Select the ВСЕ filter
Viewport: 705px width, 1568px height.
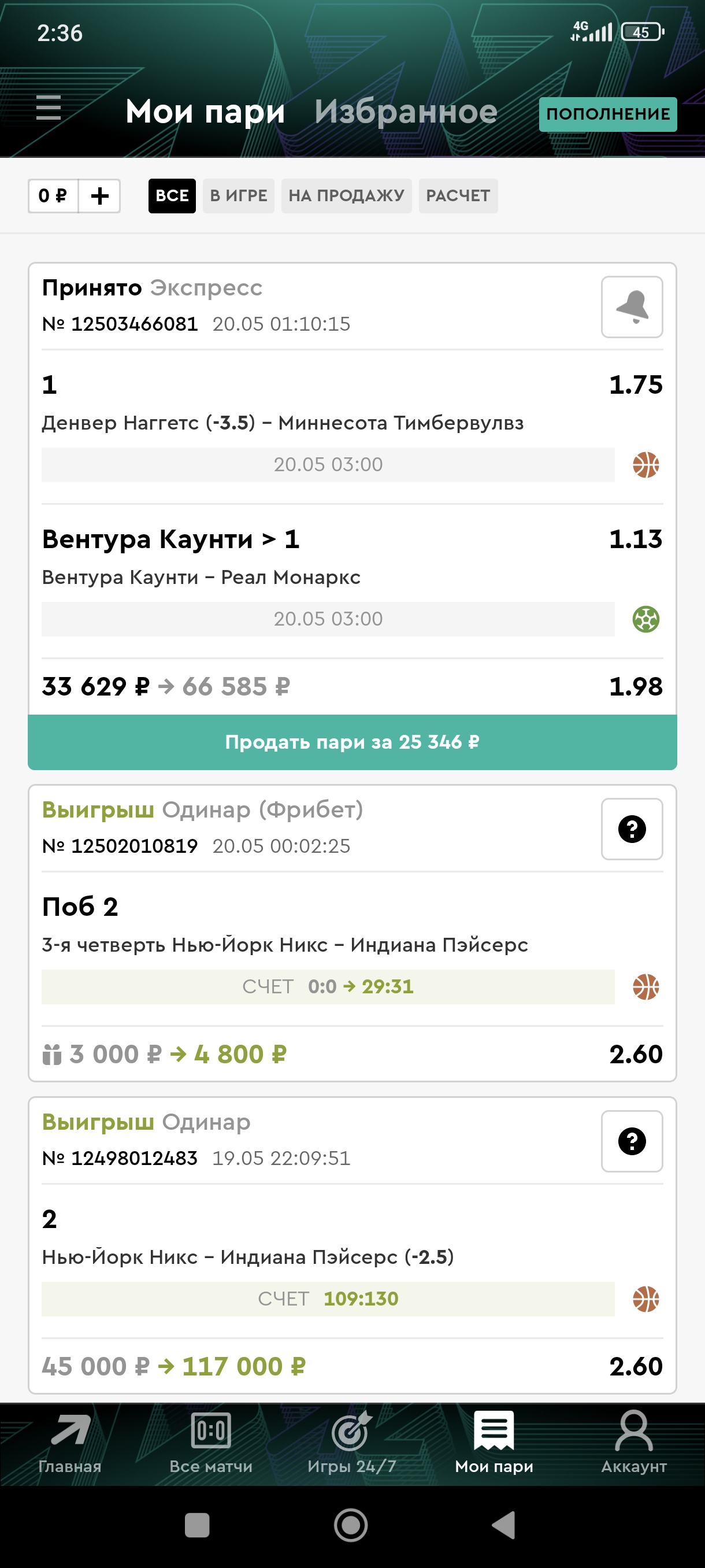(172, 196)
